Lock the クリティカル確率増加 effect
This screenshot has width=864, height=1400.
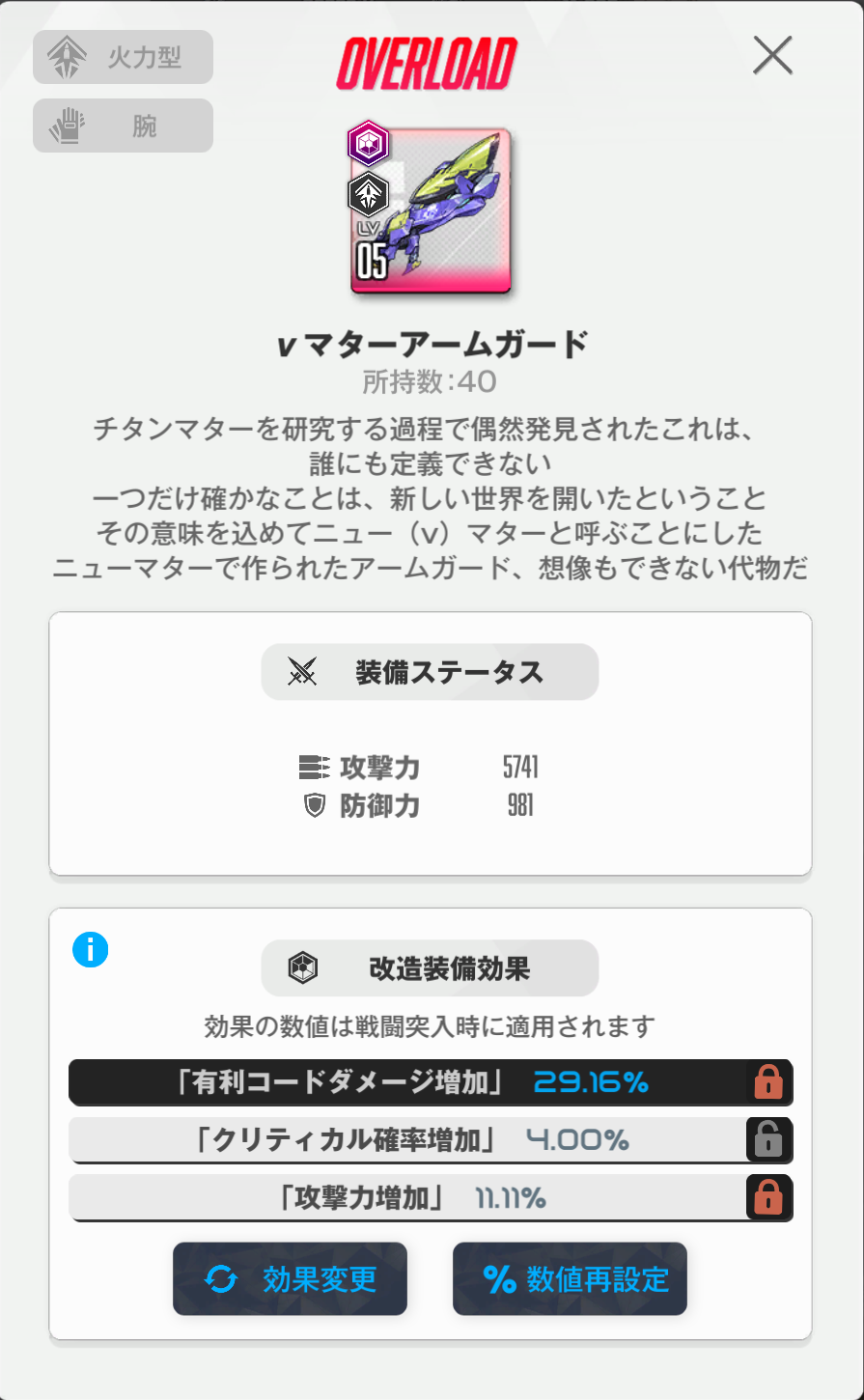pos(768,1140)
